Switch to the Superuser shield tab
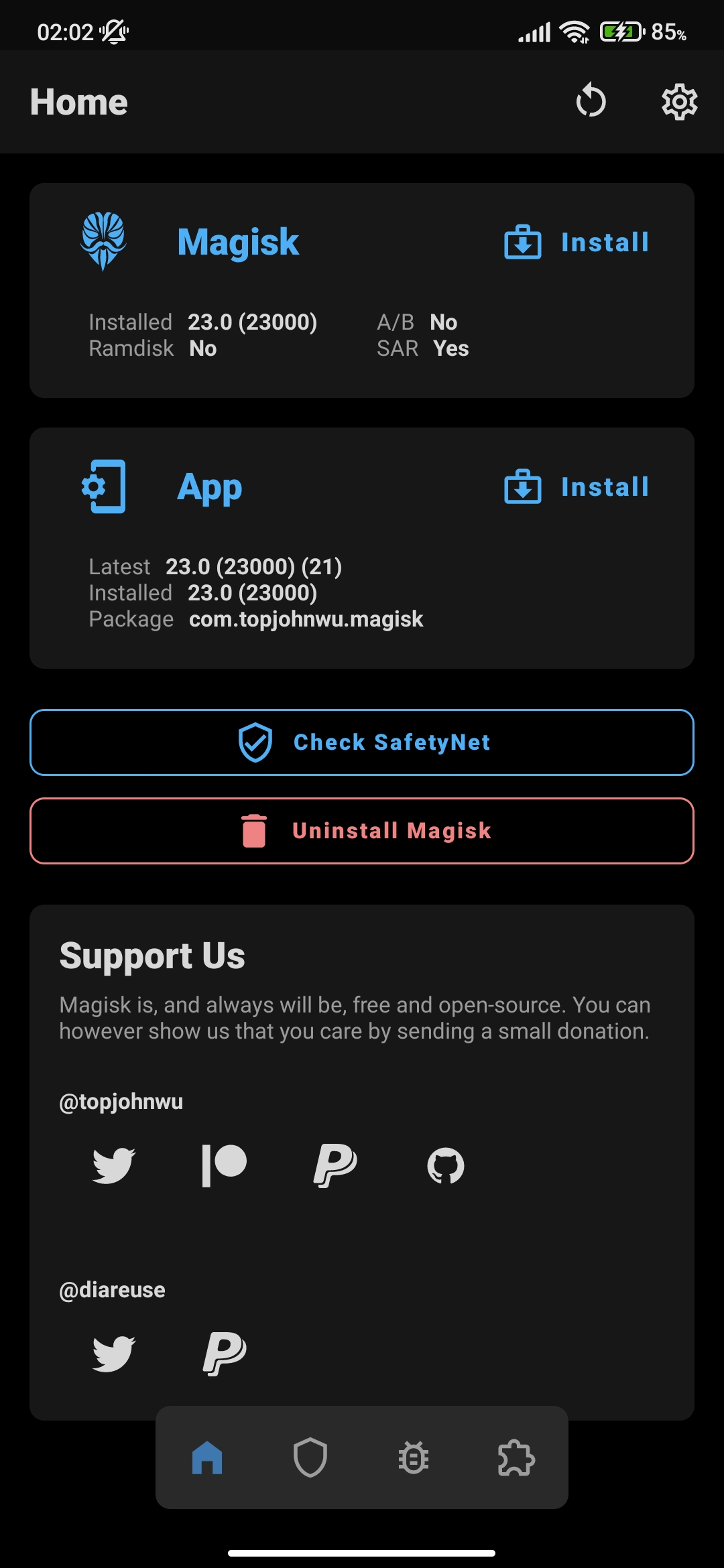The width and height of the screenshot is (724, 1568). tap(310, 1457)
